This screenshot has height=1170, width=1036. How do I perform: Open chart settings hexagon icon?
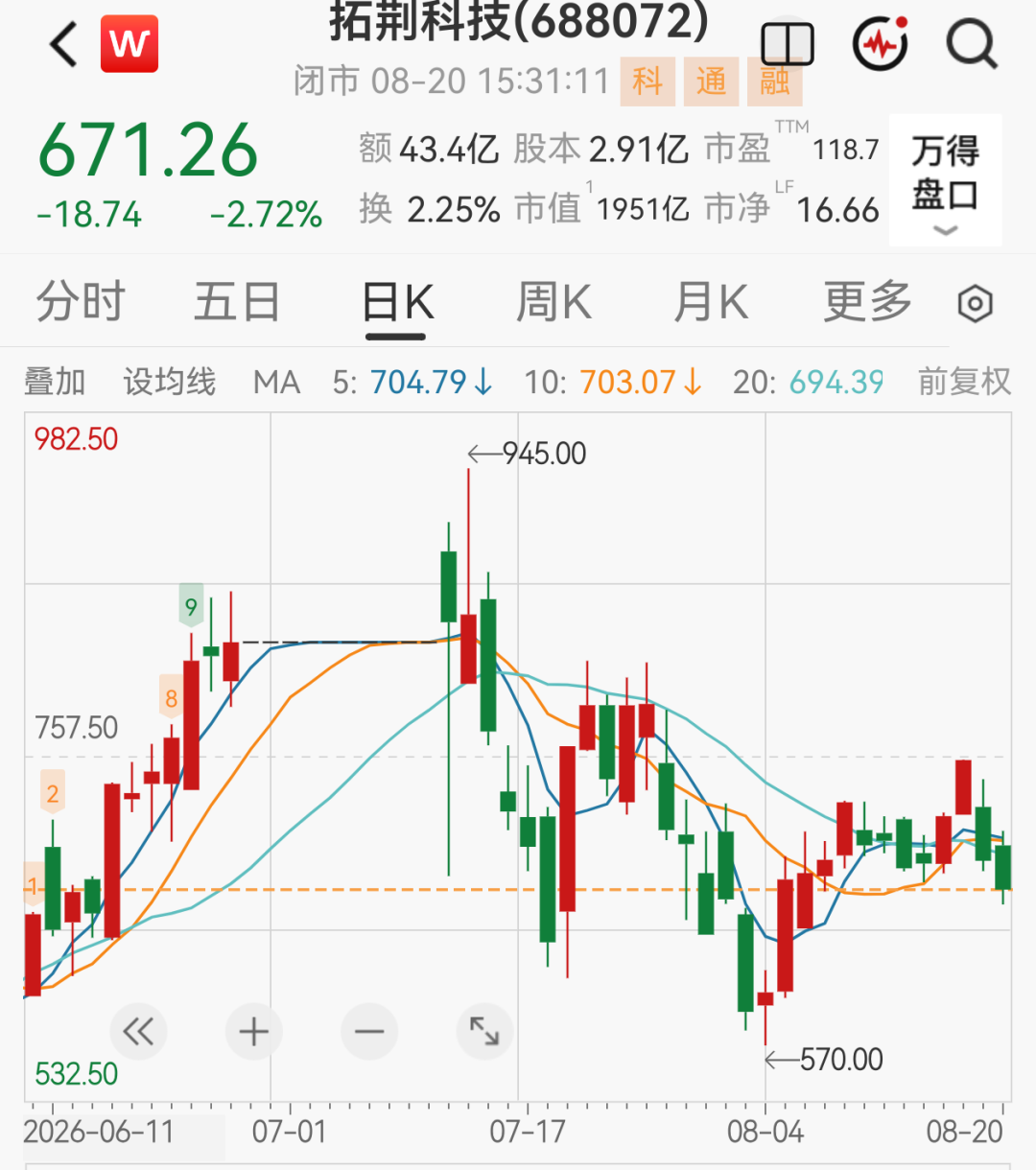tap(975, 304)
